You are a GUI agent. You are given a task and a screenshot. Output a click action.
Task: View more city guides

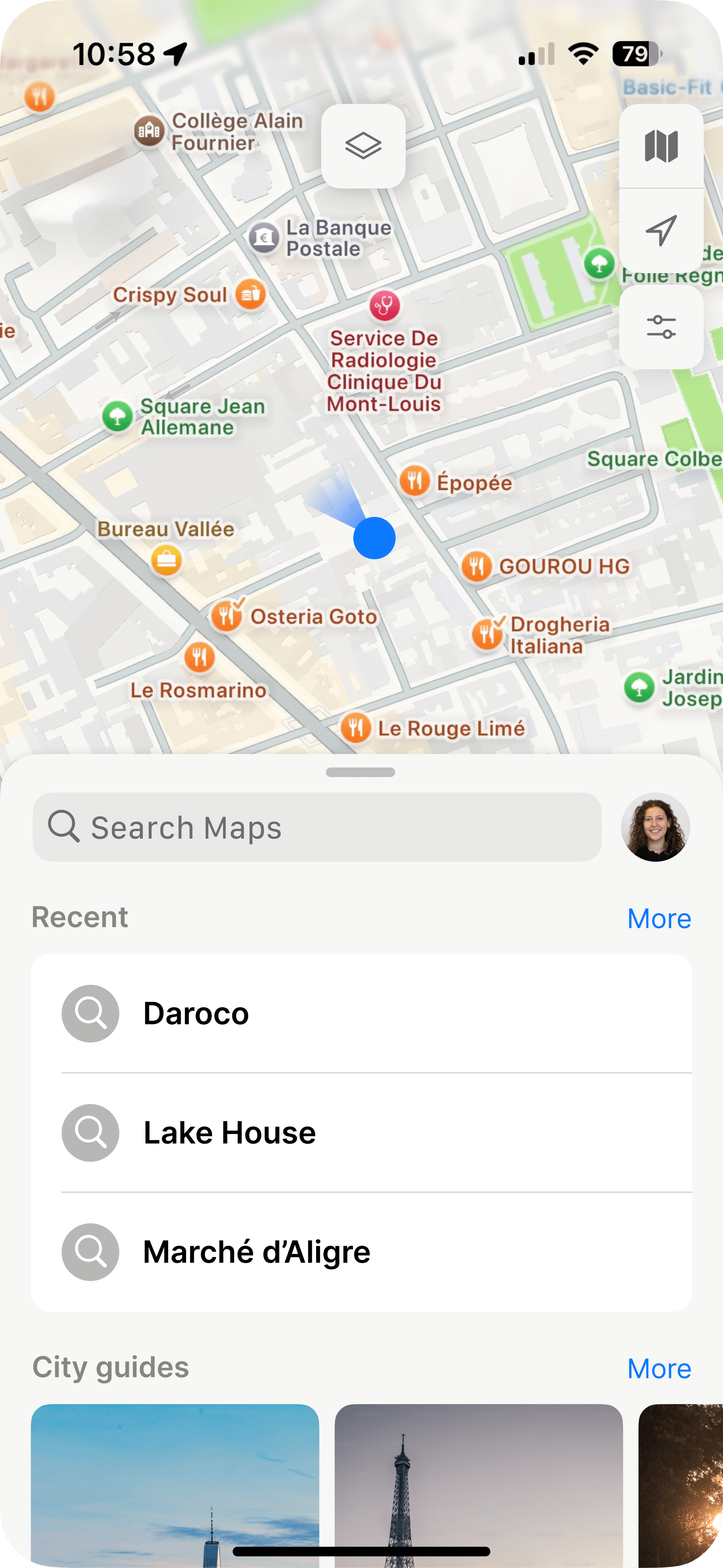[658, 1369]
